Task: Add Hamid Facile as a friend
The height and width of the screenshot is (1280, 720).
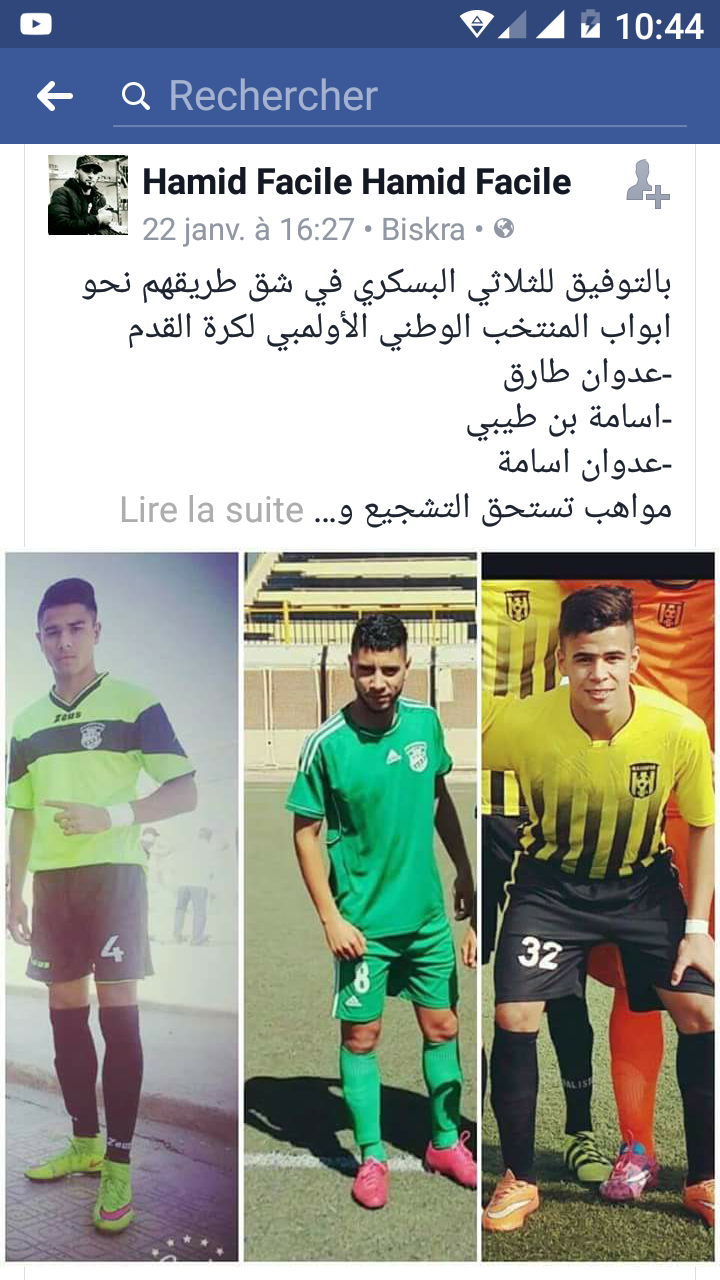Action: [646, 185]
